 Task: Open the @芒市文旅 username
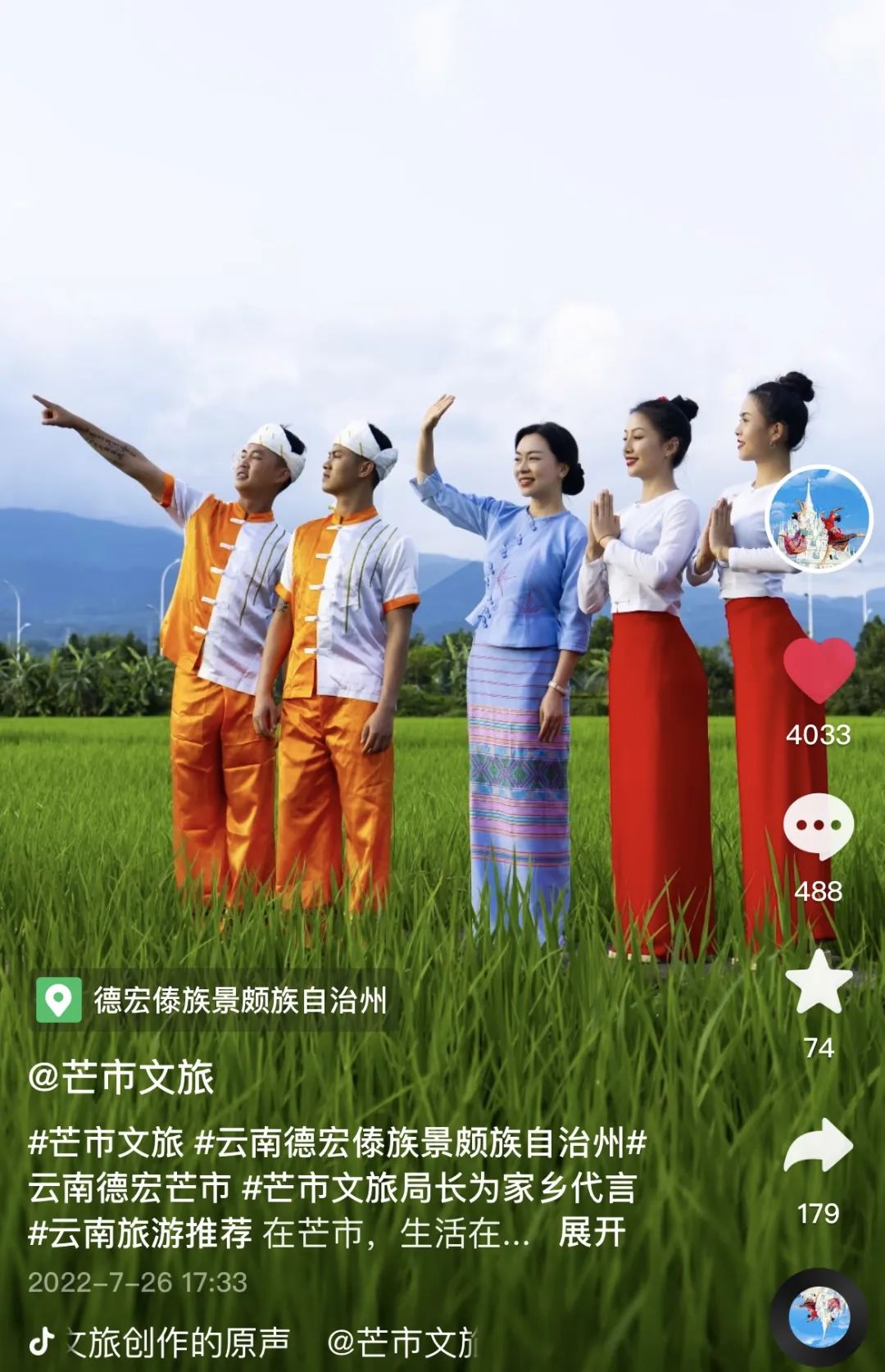pyautogui.click(x=121, y=1077)
